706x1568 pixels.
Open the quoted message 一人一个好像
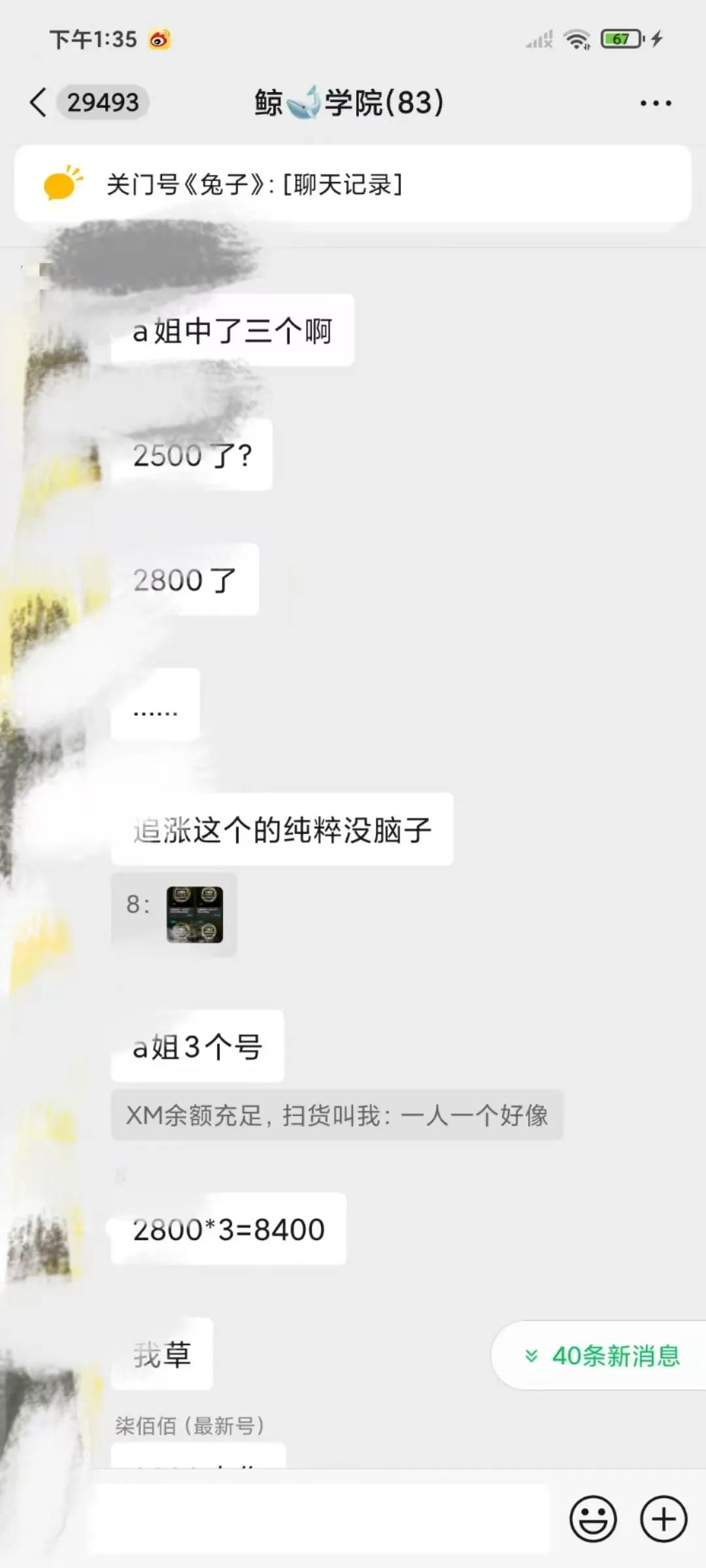[337, 1115]
